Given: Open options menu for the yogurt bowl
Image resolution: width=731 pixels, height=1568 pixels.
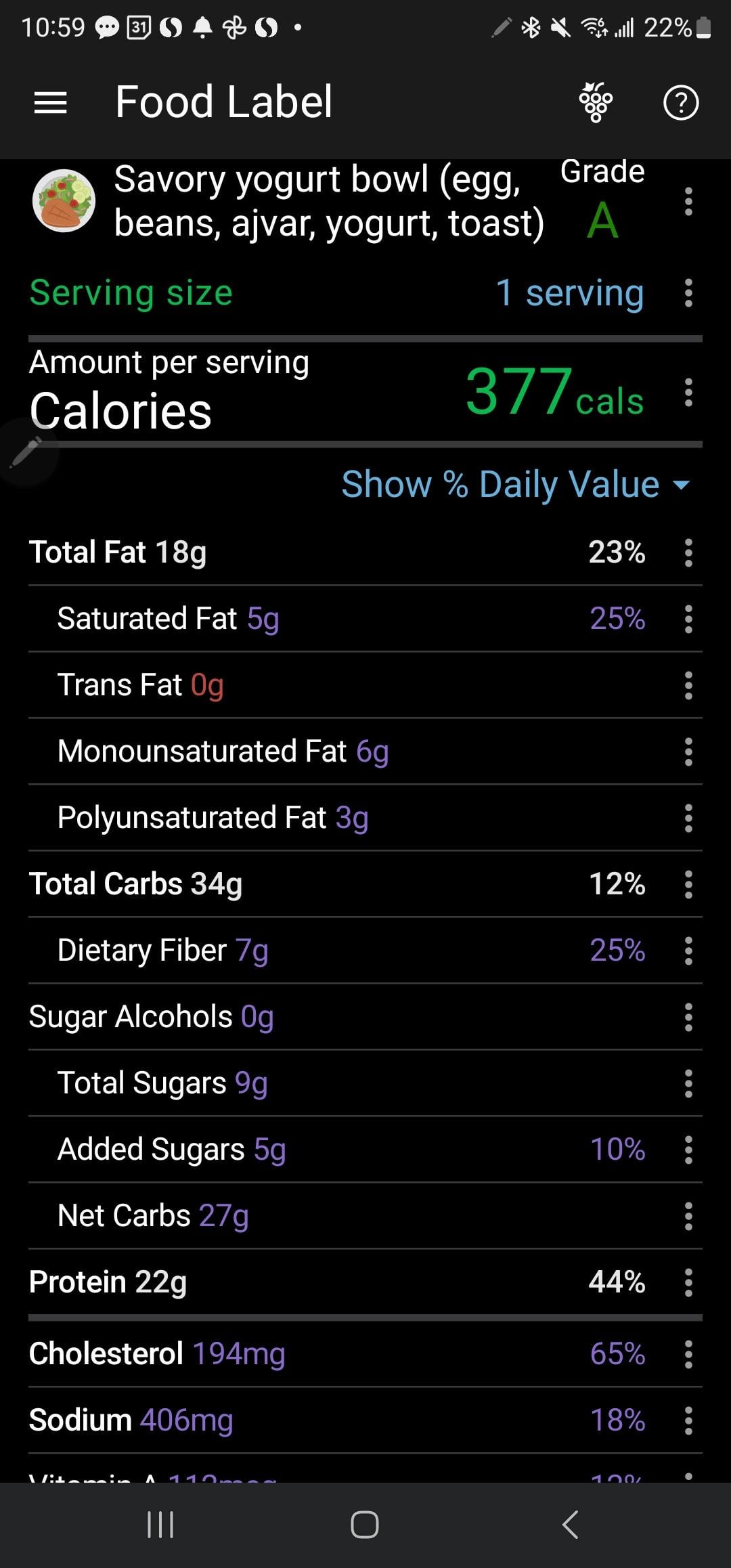Looking at the screenshot, I should tap(688, 202).
